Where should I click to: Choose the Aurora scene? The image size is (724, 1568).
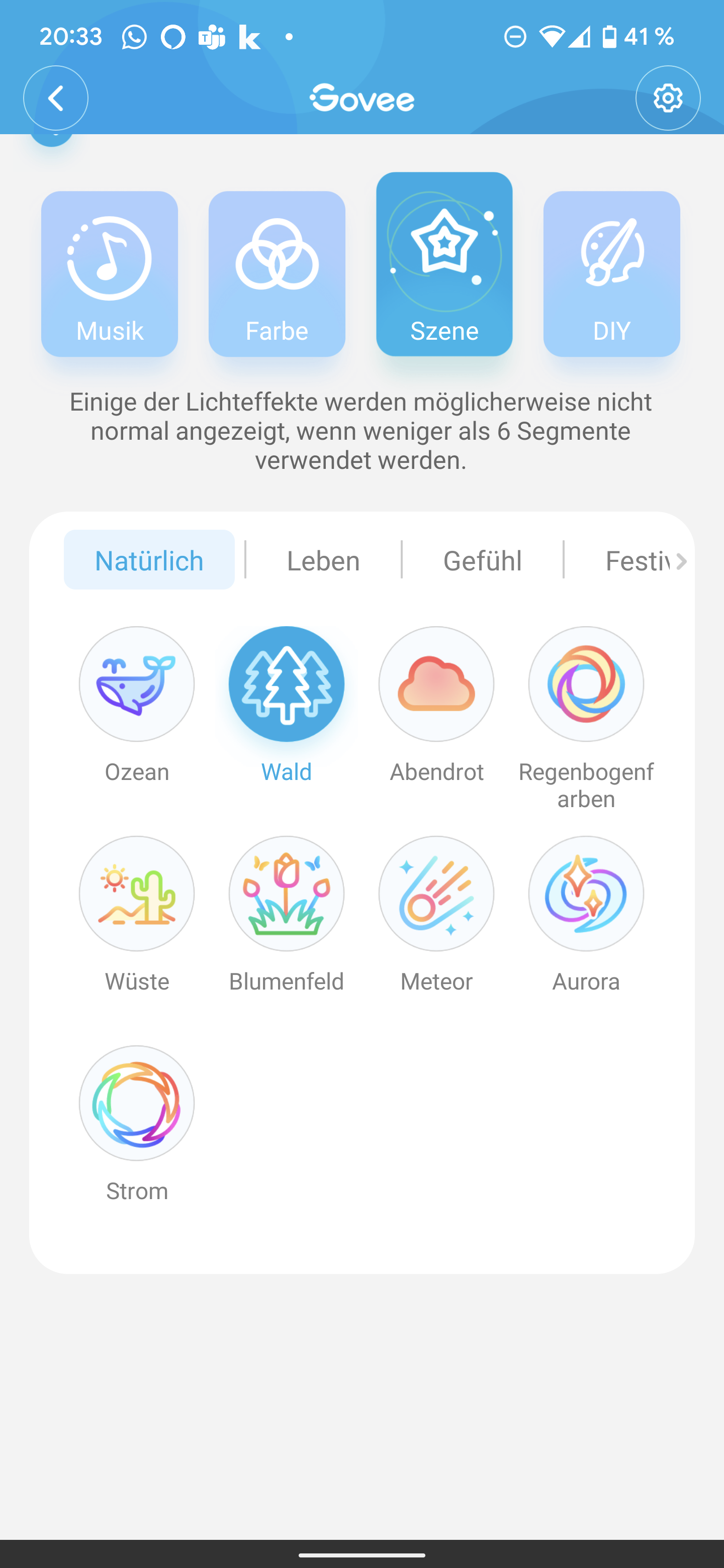pos(586,894)
